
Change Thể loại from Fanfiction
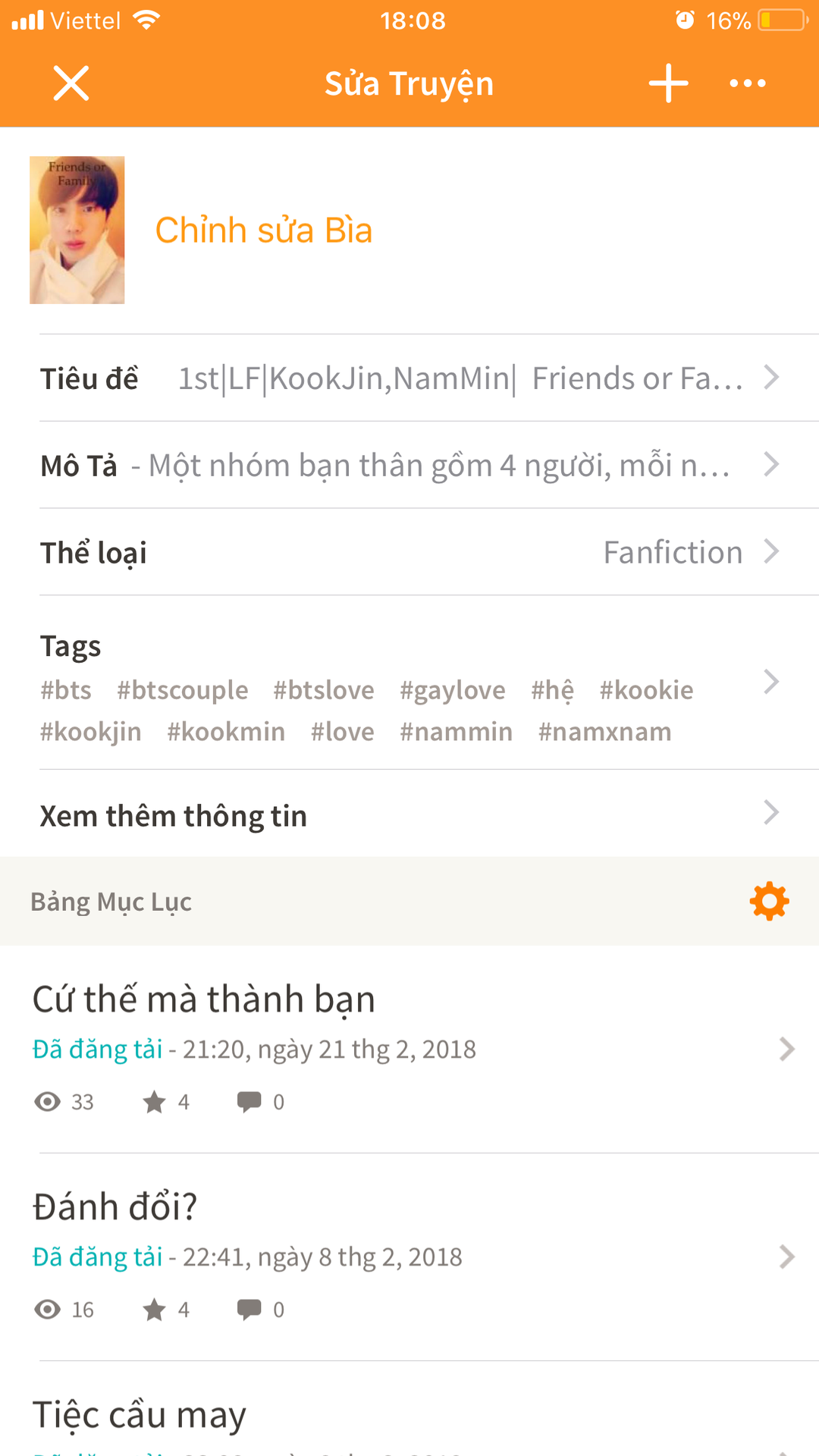(x=409, y=552)
